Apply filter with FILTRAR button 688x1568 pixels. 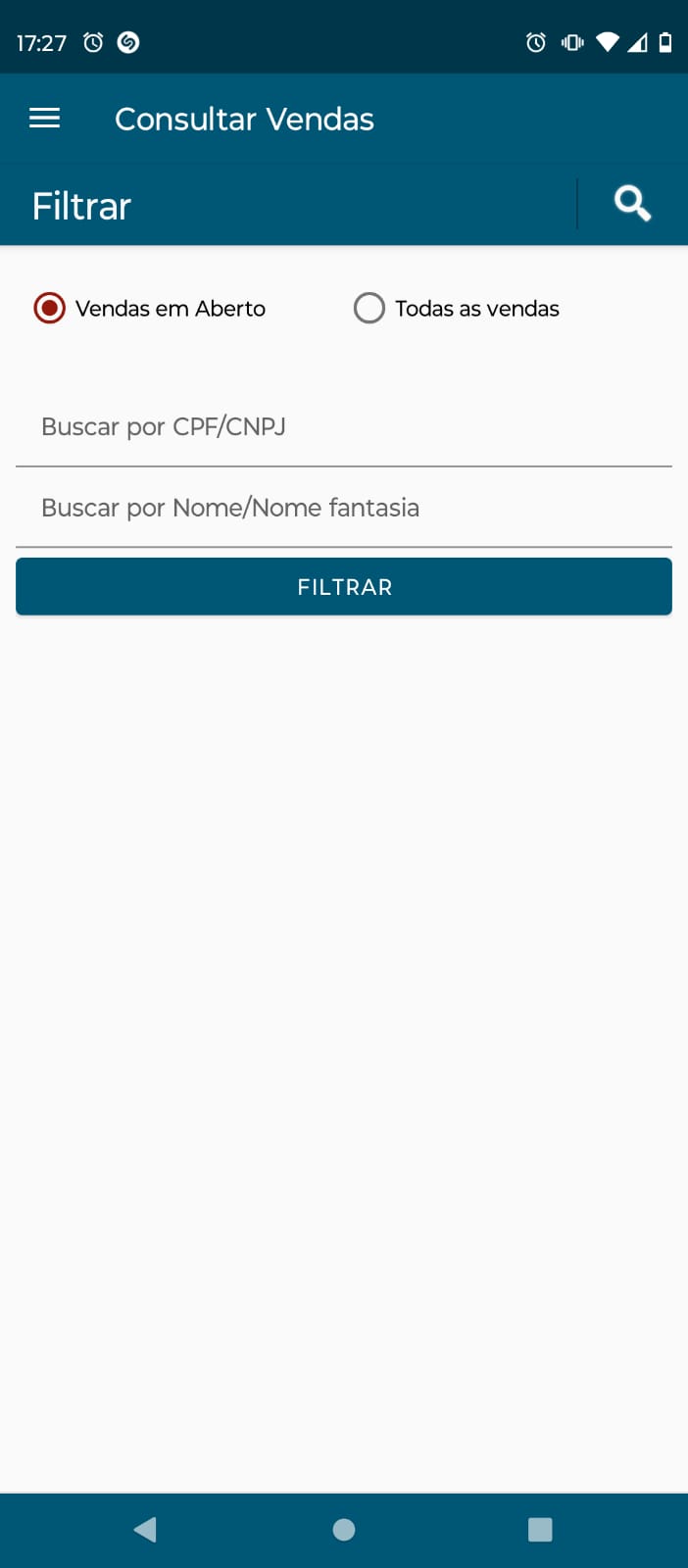343,587
